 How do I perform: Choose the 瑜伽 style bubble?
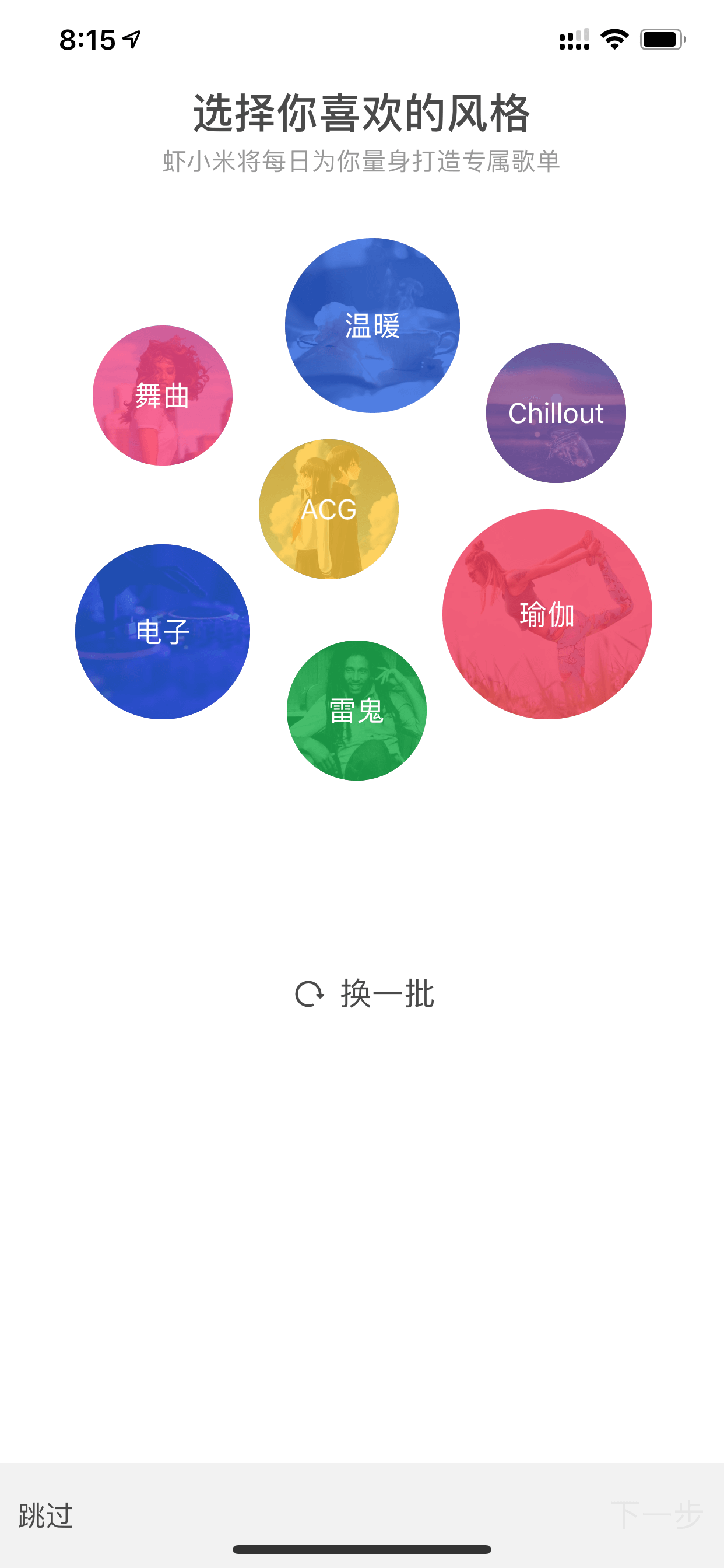coord(547,614)
